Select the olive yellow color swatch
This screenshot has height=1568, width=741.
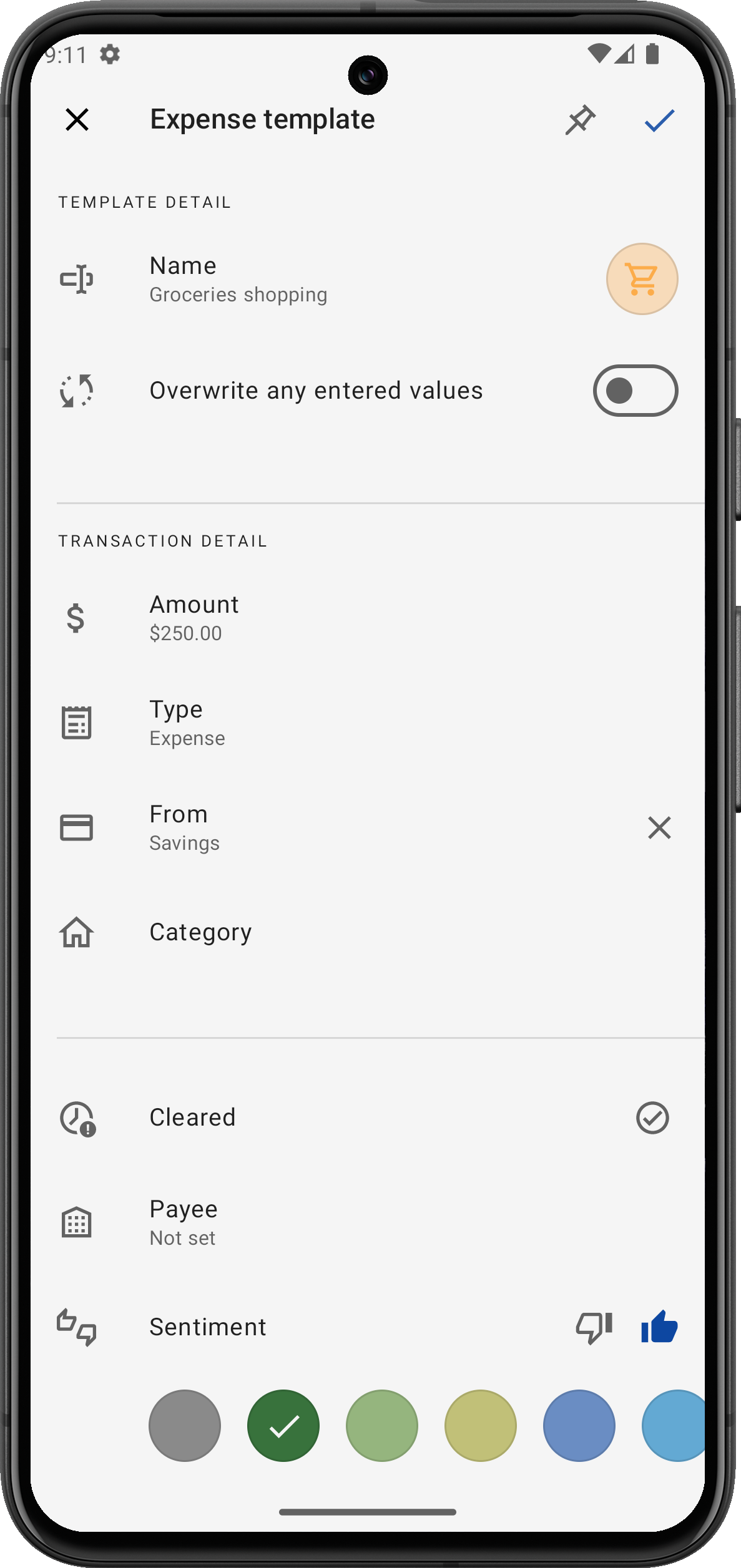(x=481, y=1426)
